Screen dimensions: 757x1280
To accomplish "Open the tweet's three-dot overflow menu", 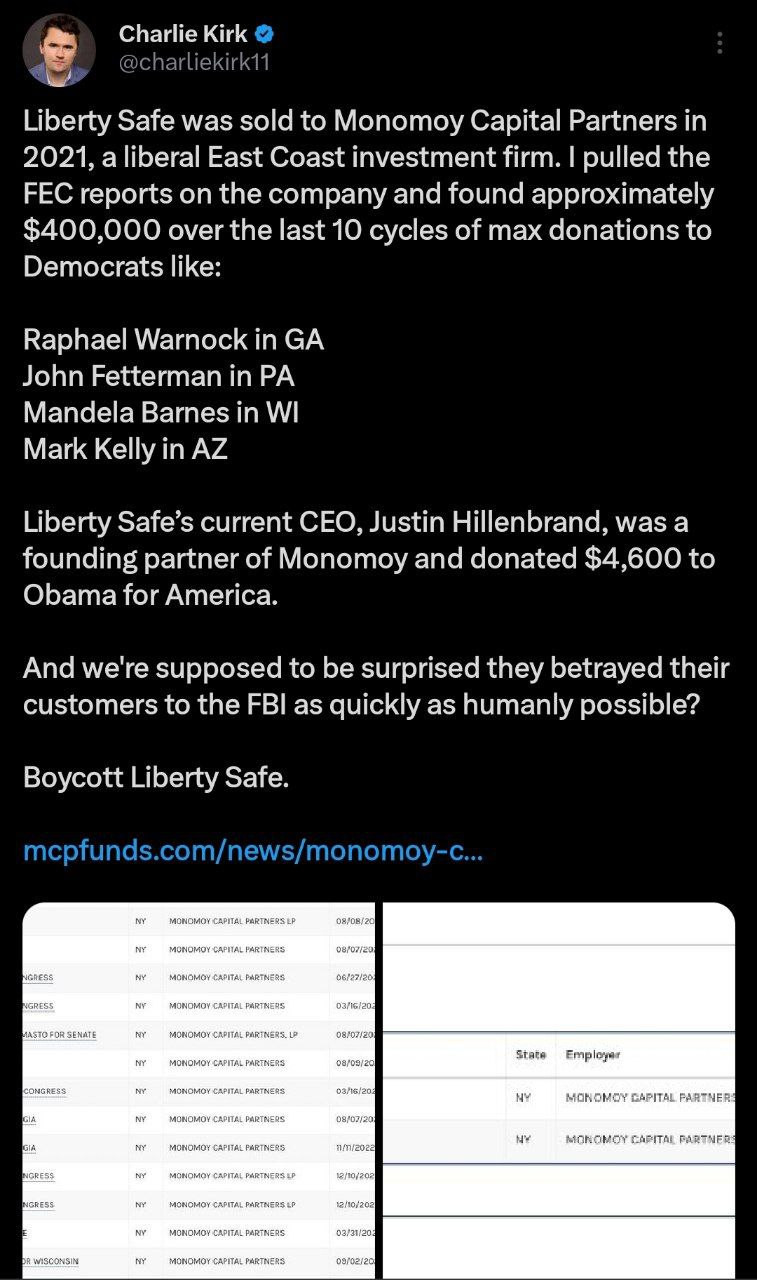I will point(720,43).
